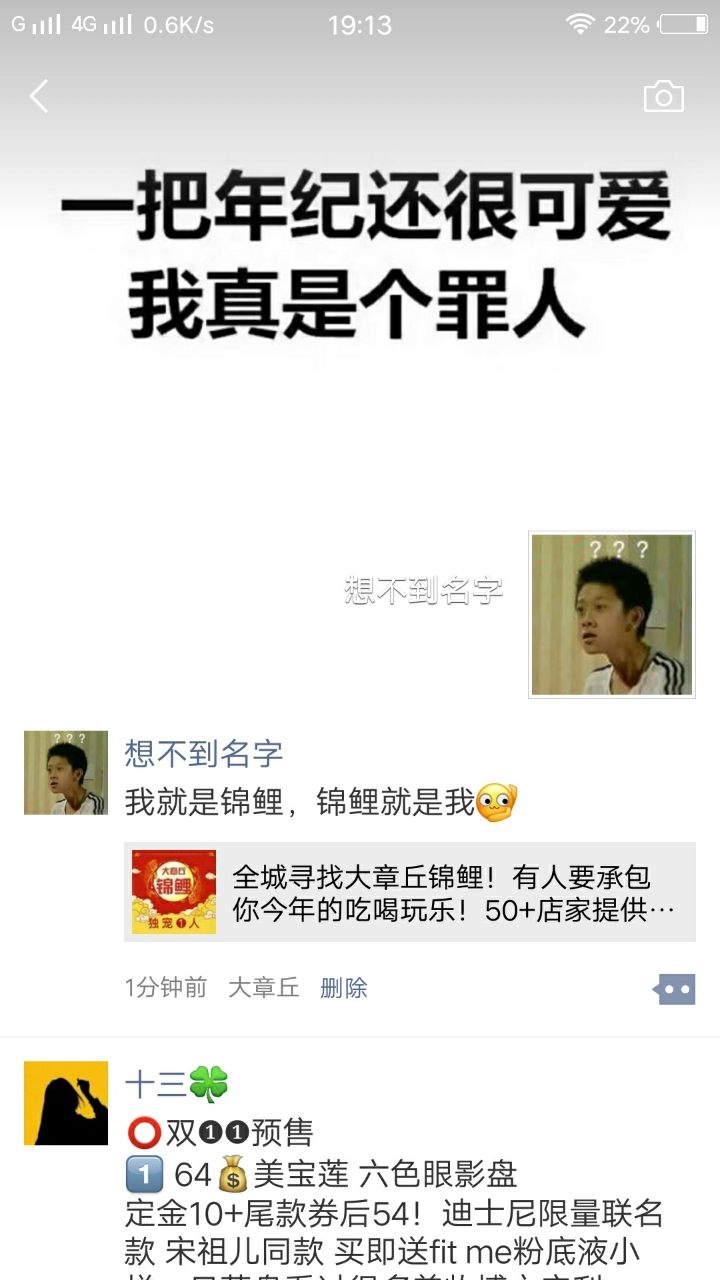Open 十三's profile avatar
This screenshot has width=720, height=1280.
click(66, 1102)
